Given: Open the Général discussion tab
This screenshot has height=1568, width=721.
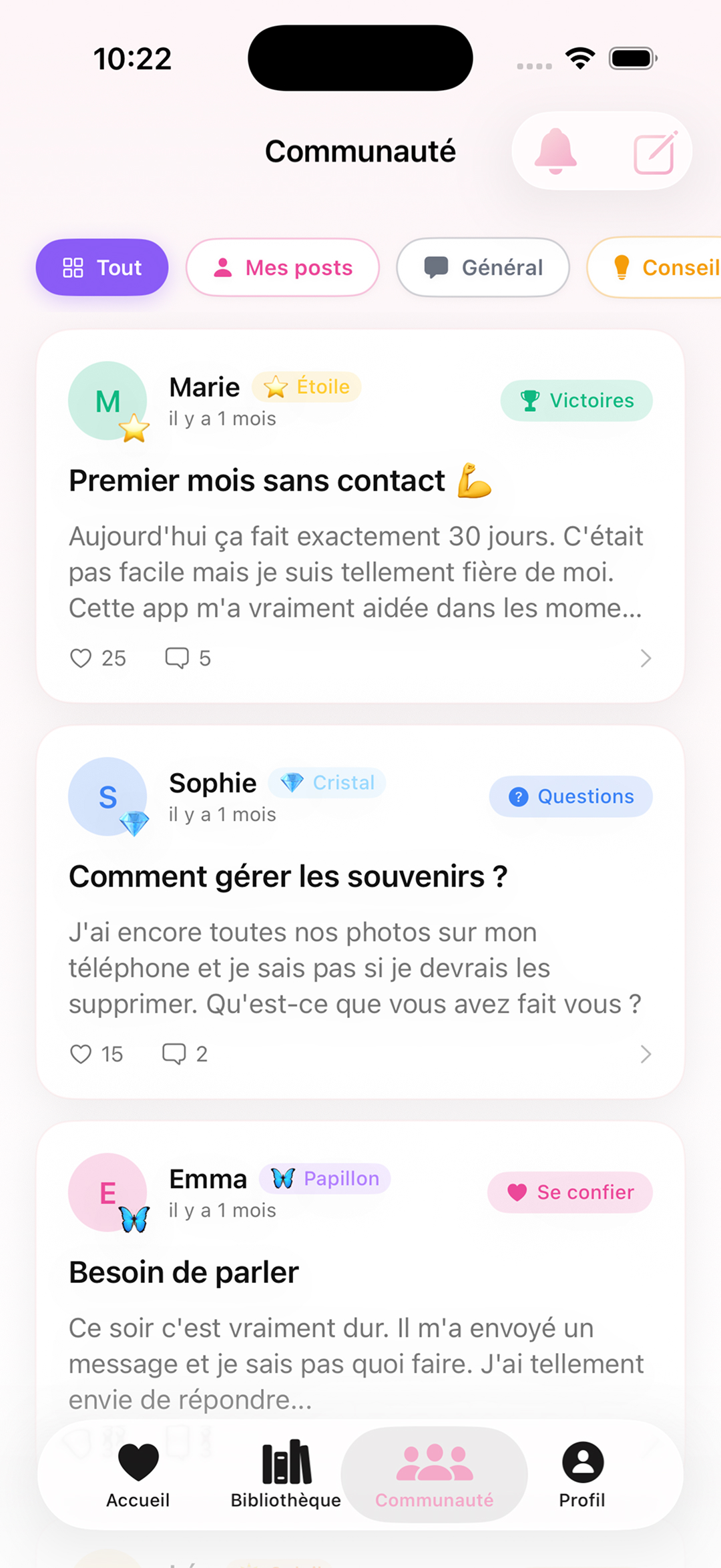Looking at the screenshot, I should coord(483,267).
